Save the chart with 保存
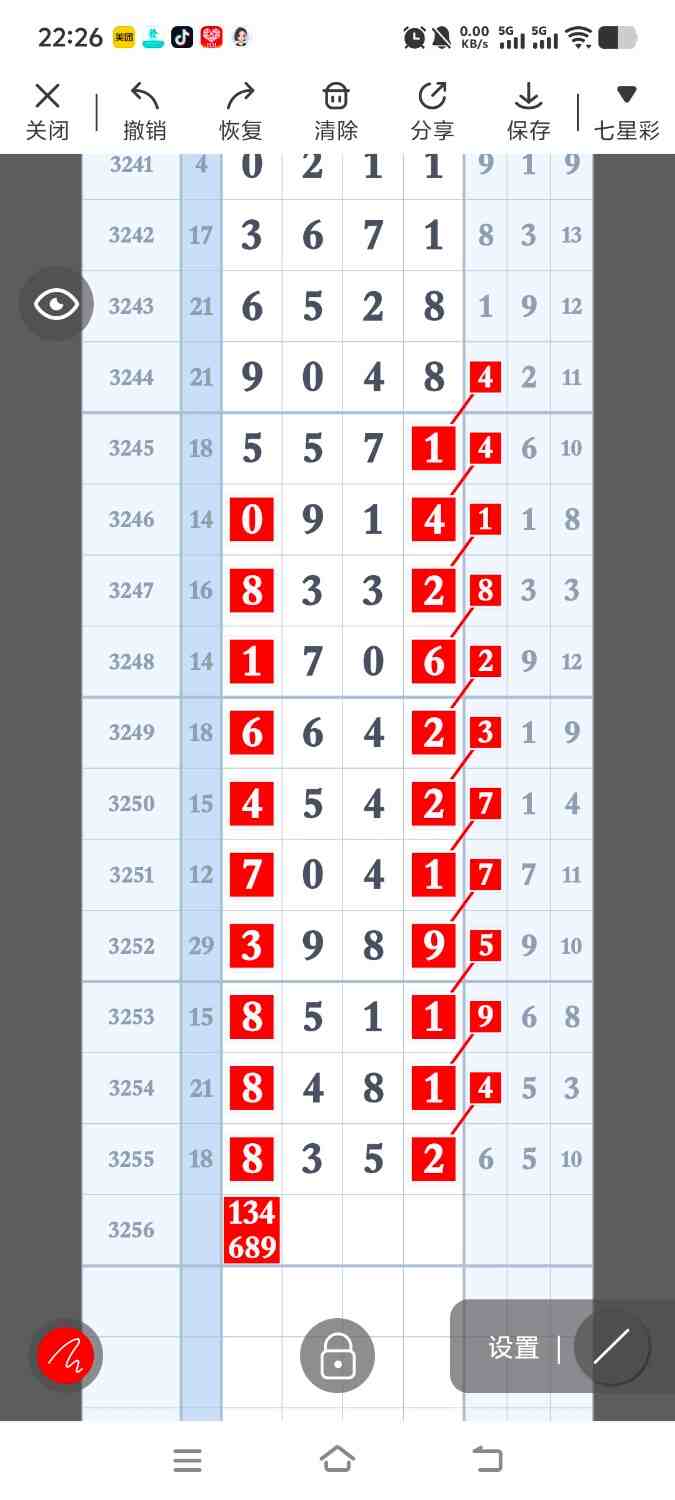 click(528, 111)
